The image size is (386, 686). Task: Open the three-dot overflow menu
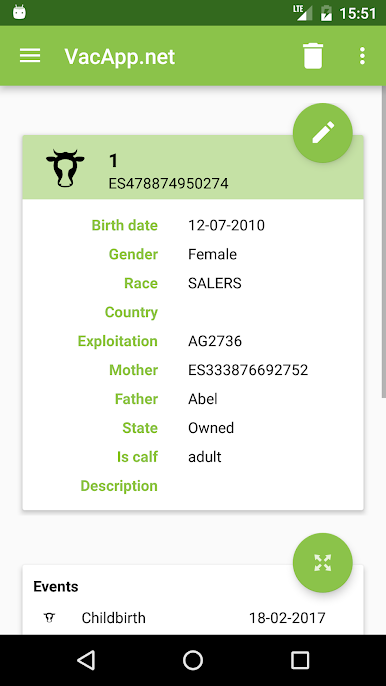coord(362,56)
